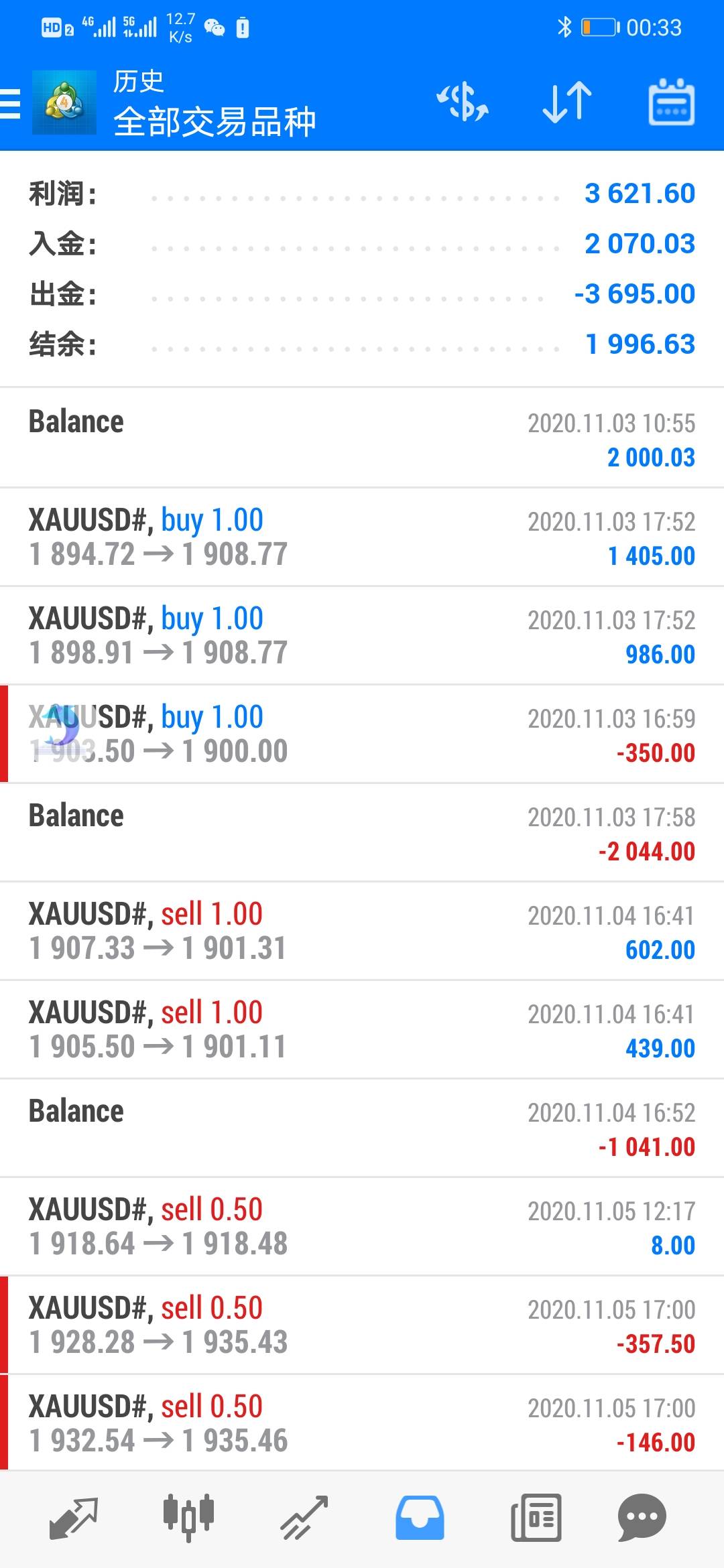Expand the losing buy trade of -350.00

(362, 734)
